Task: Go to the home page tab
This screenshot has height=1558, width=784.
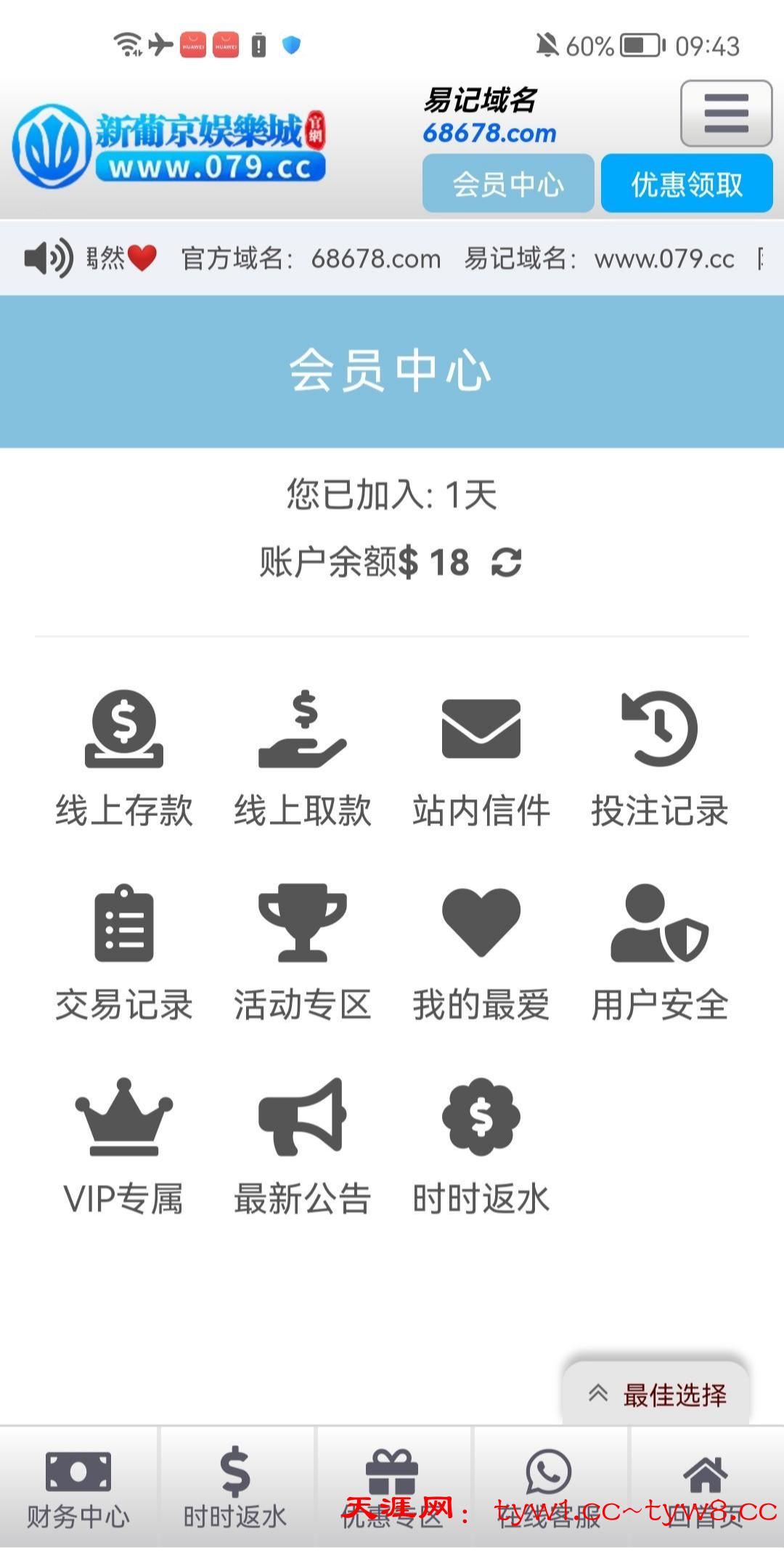Action: [706, 1488]
